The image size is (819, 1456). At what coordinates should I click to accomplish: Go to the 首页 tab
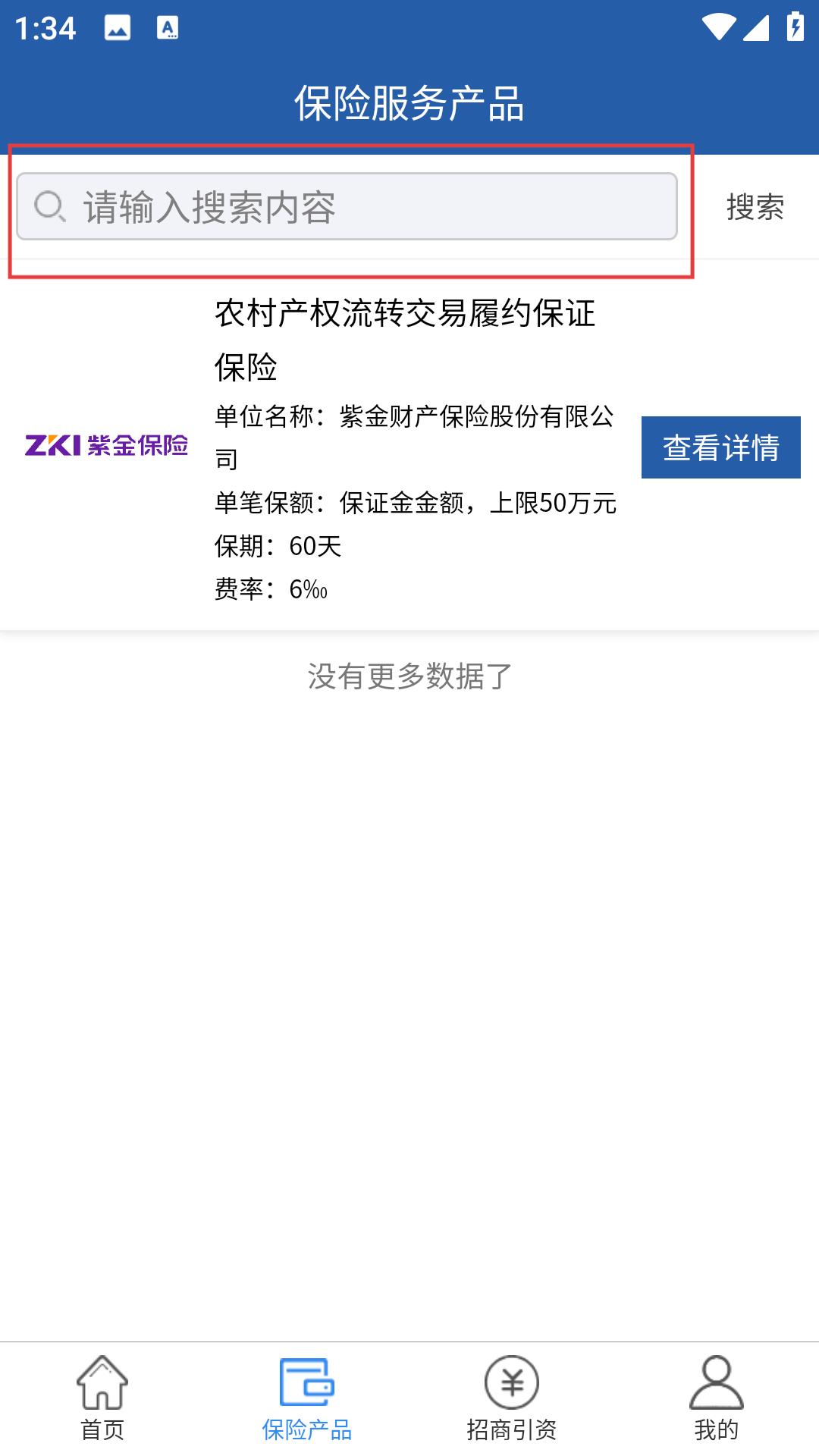pyautogui.click(x=102, y=1398)
